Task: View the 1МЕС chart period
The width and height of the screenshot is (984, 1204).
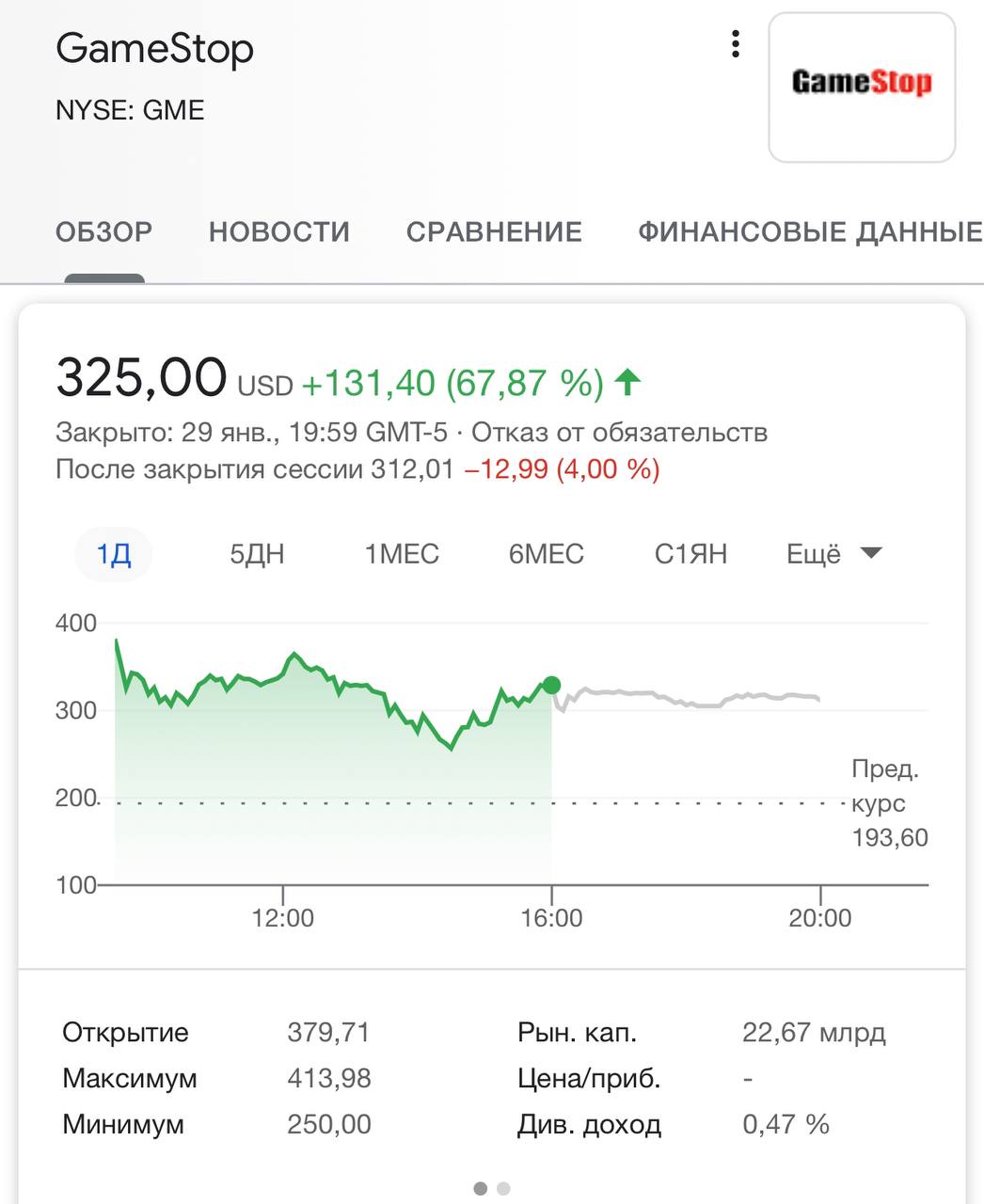Action: click(x=402, y=554)
